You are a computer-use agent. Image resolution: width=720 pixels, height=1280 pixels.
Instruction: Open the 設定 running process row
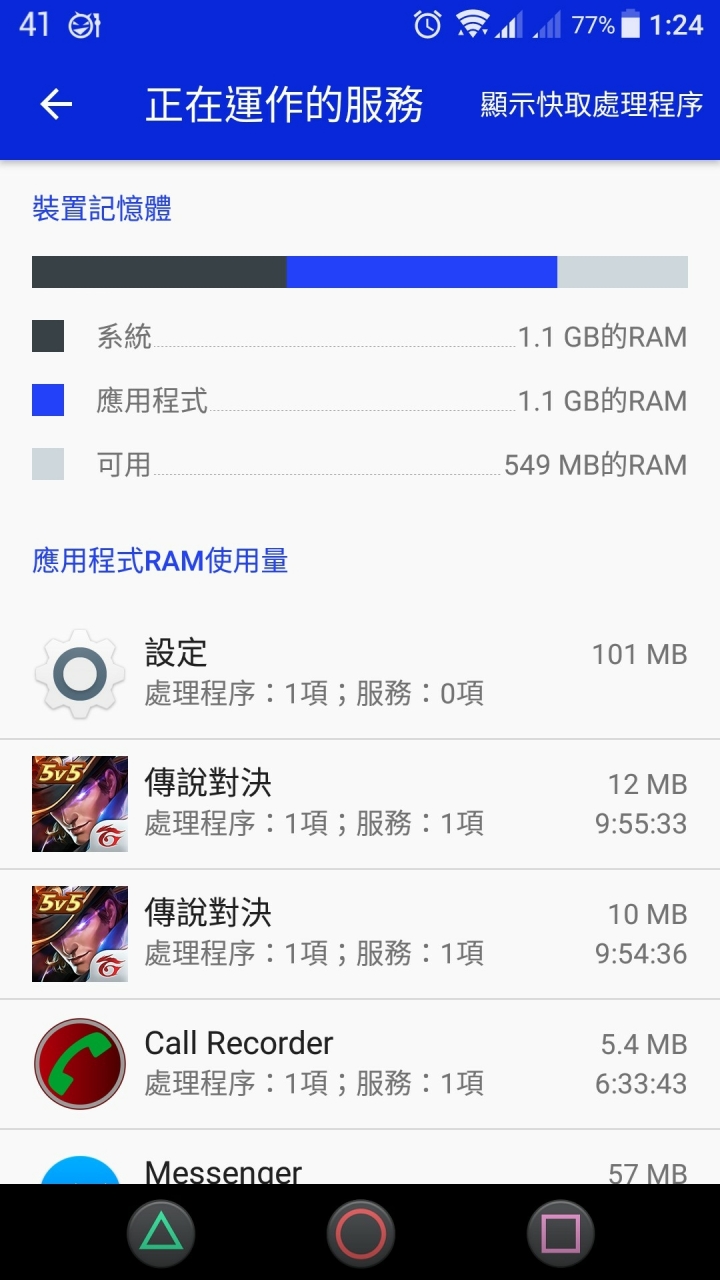click(360, 674)
